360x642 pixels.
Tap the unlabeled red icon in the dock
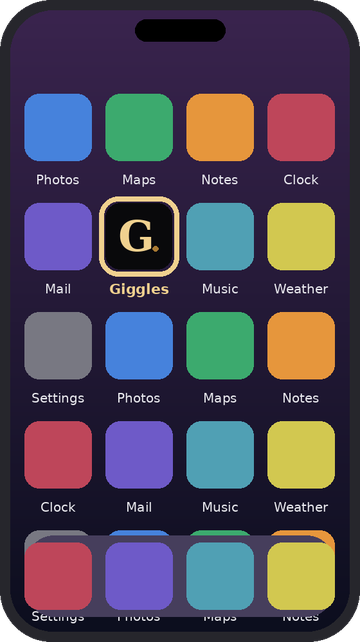(x=58, y=576)
